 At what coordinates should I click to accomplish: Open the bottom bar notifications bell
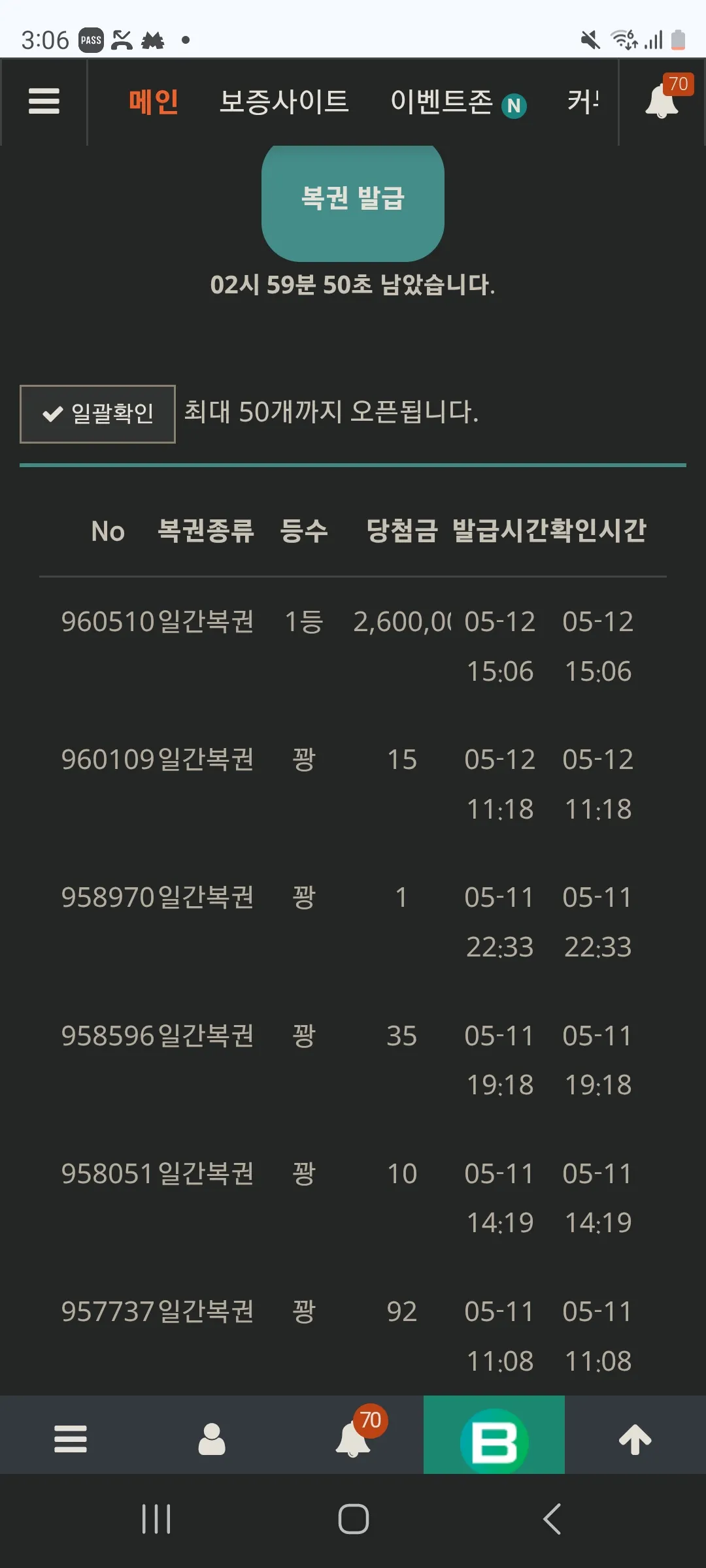353,1439
